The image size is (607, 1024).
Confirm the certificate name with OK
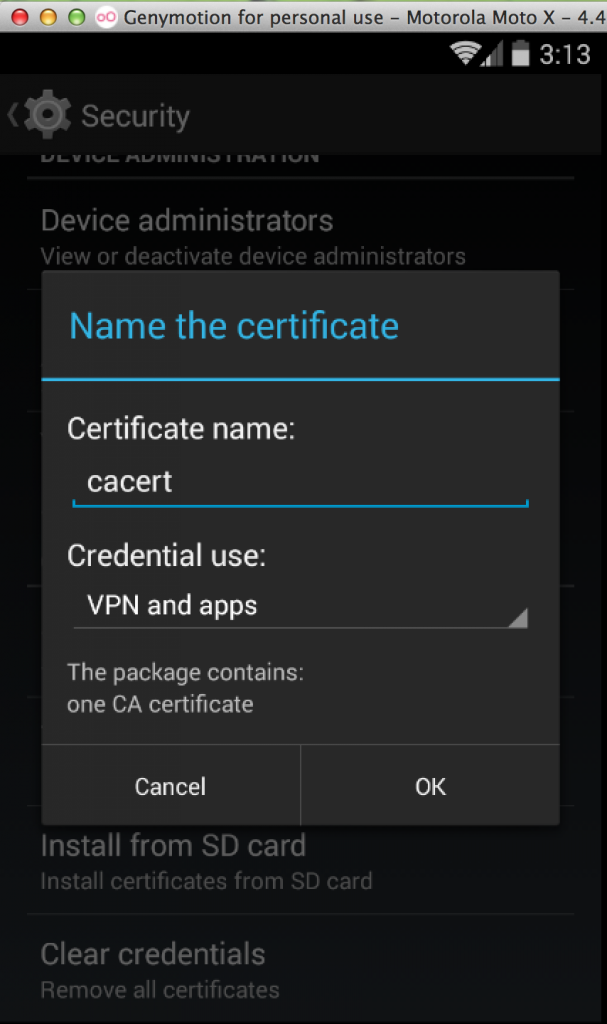tap(430, 787)
